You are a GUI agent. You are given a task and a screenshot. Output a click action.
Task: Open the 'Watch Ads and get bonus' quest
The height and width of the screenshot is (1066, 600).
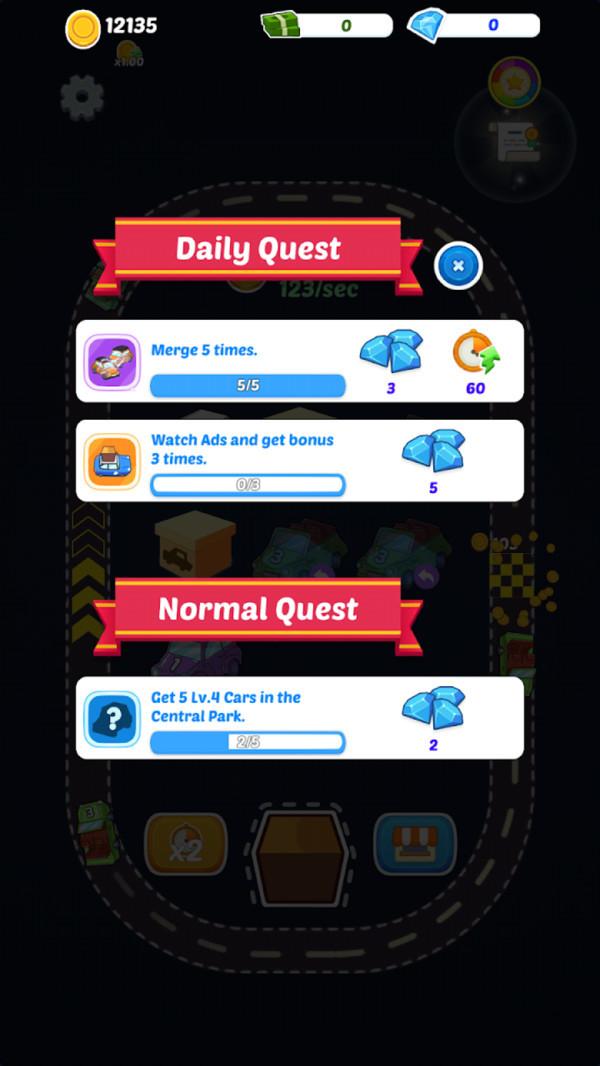pyautogui.click(x=300, y=461)
